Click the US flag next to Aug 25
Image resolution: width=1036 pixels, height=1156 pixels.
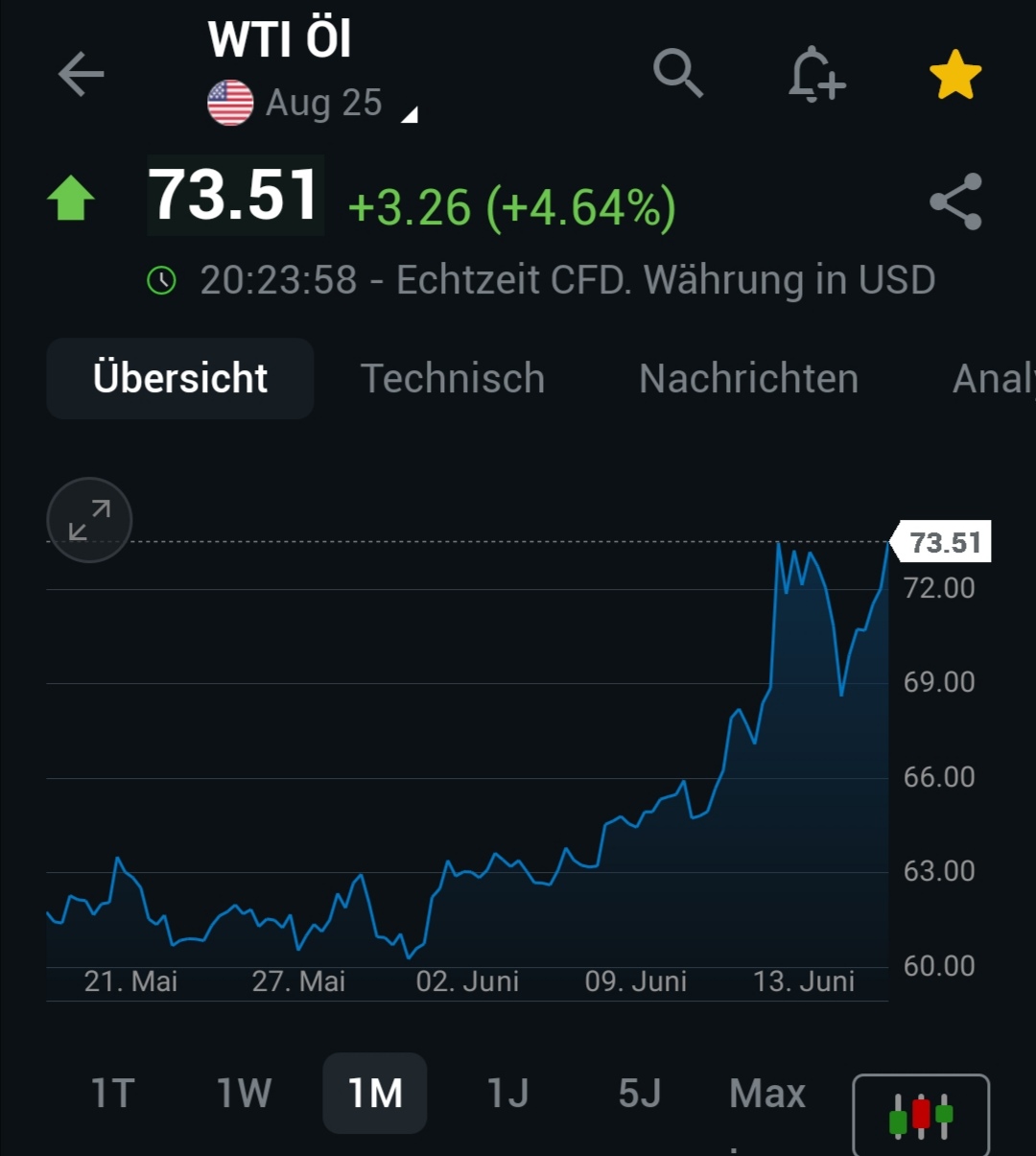point(228,102)
